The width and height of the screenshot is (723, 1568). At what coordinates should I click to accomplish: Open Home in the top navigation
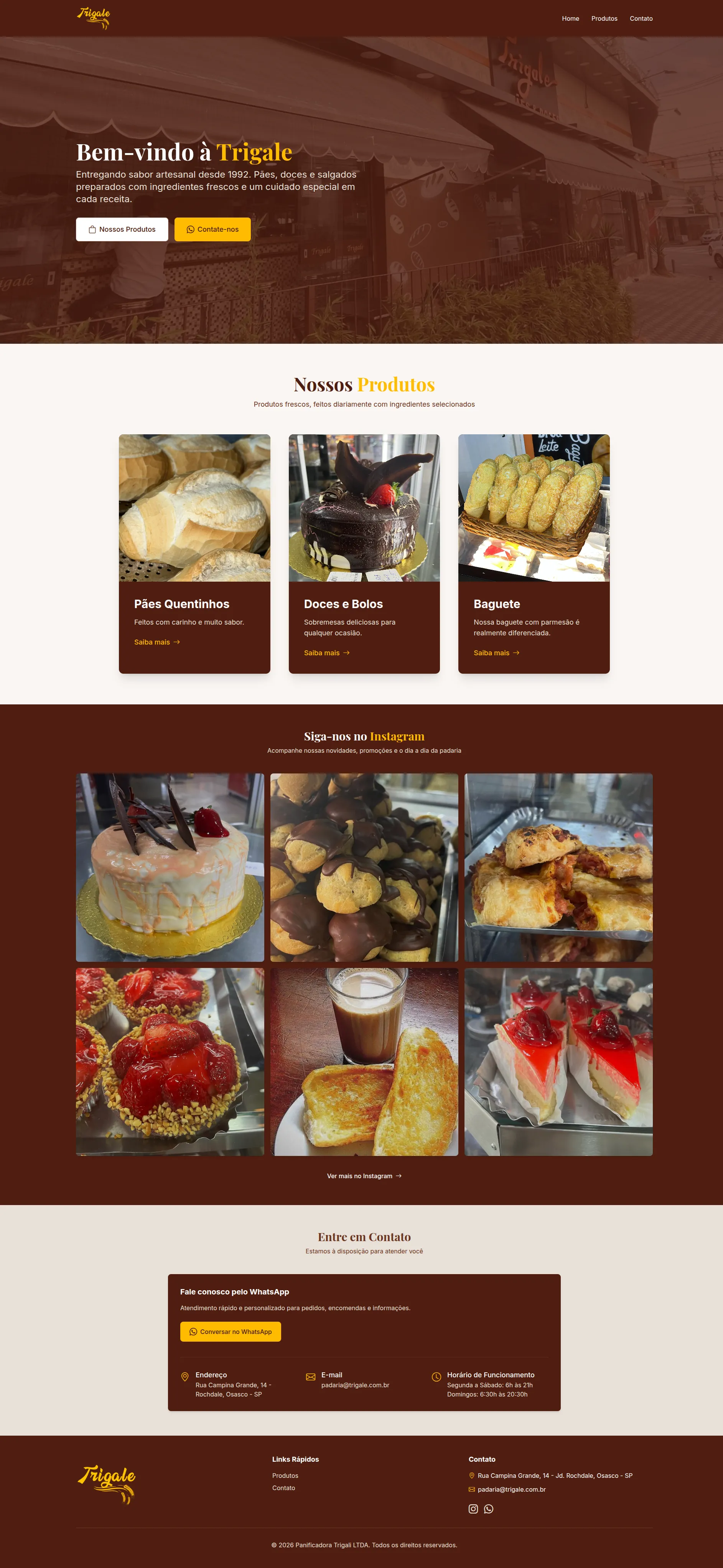(570, 18)
